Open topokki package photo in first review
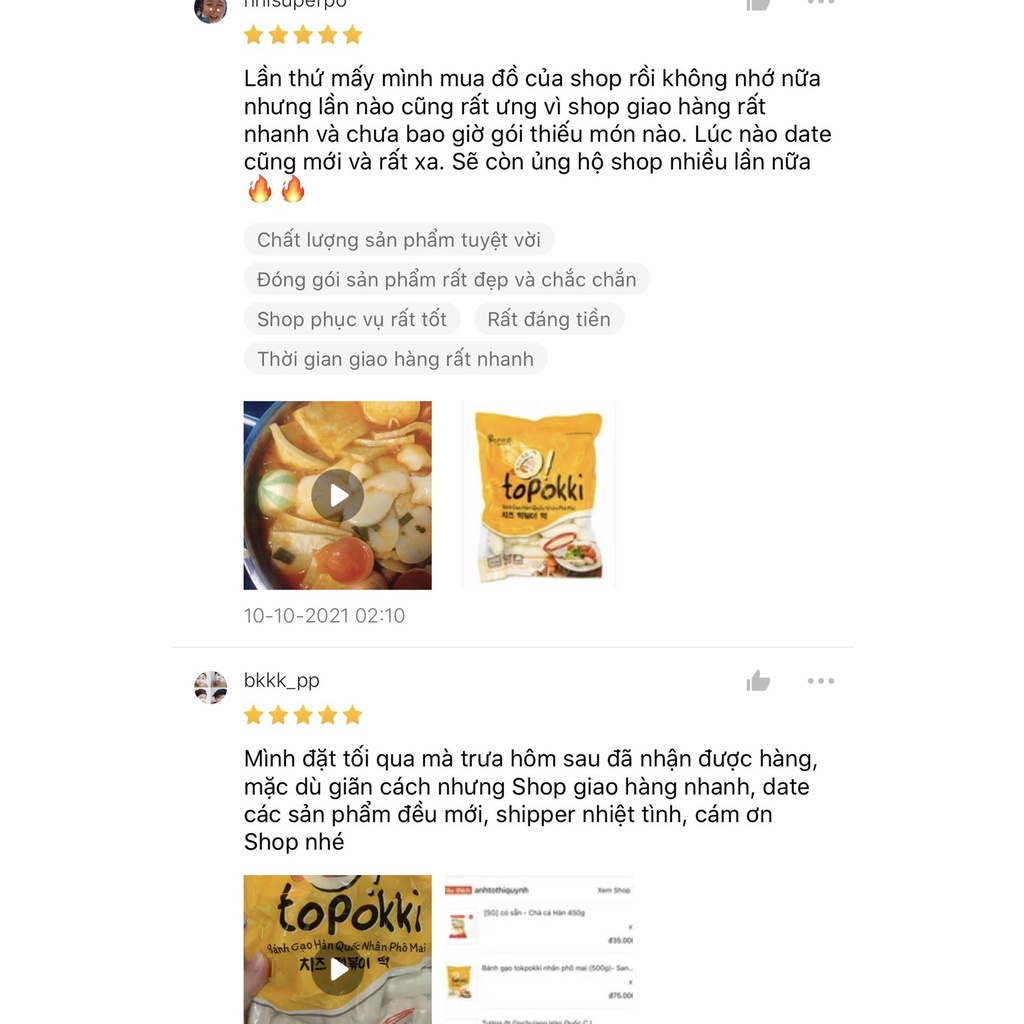Image resolution: width=1024 pixels, height=1024 pixels. coord(540,495)
